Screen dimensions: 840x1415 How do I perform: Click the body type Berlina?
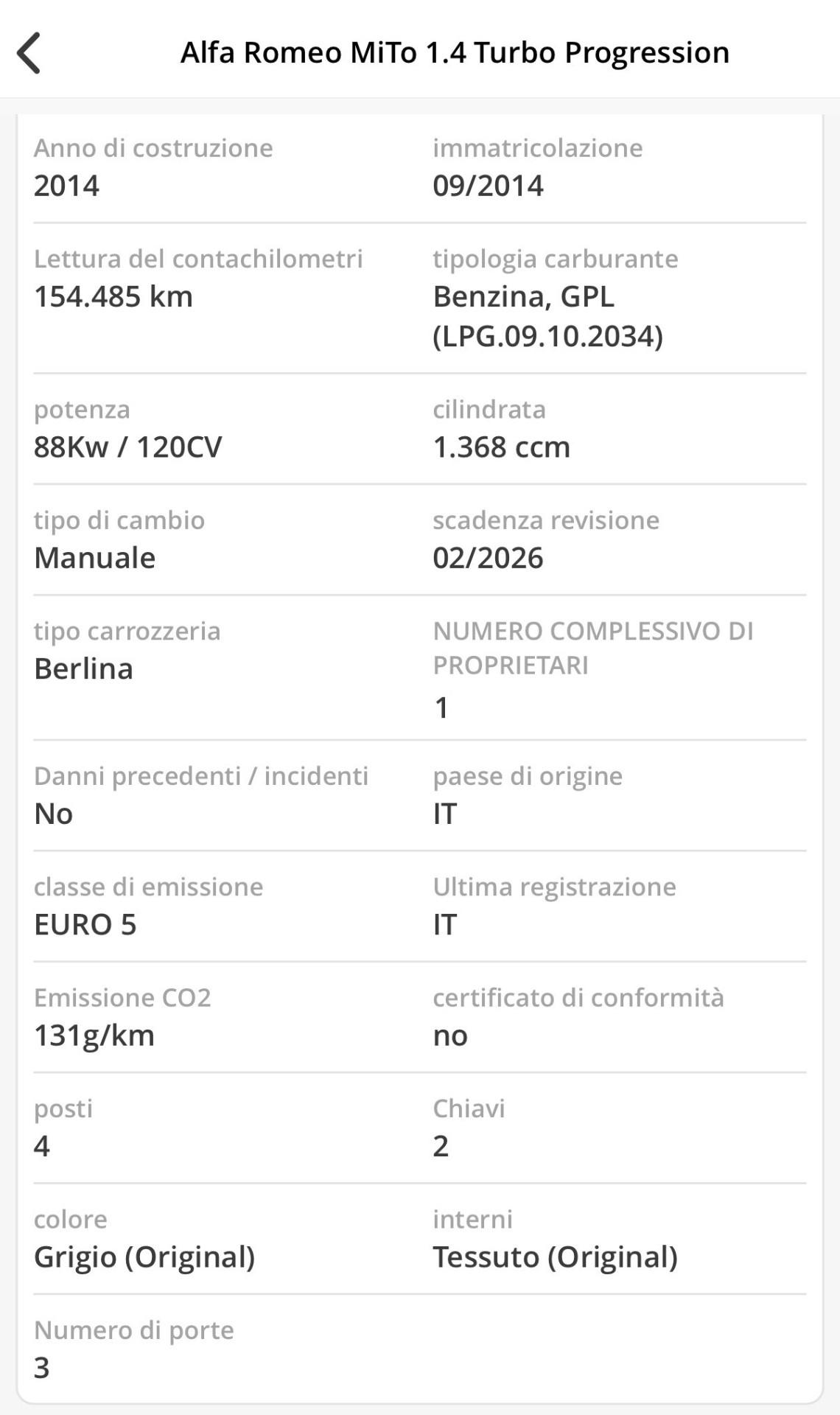pos(83,669)
